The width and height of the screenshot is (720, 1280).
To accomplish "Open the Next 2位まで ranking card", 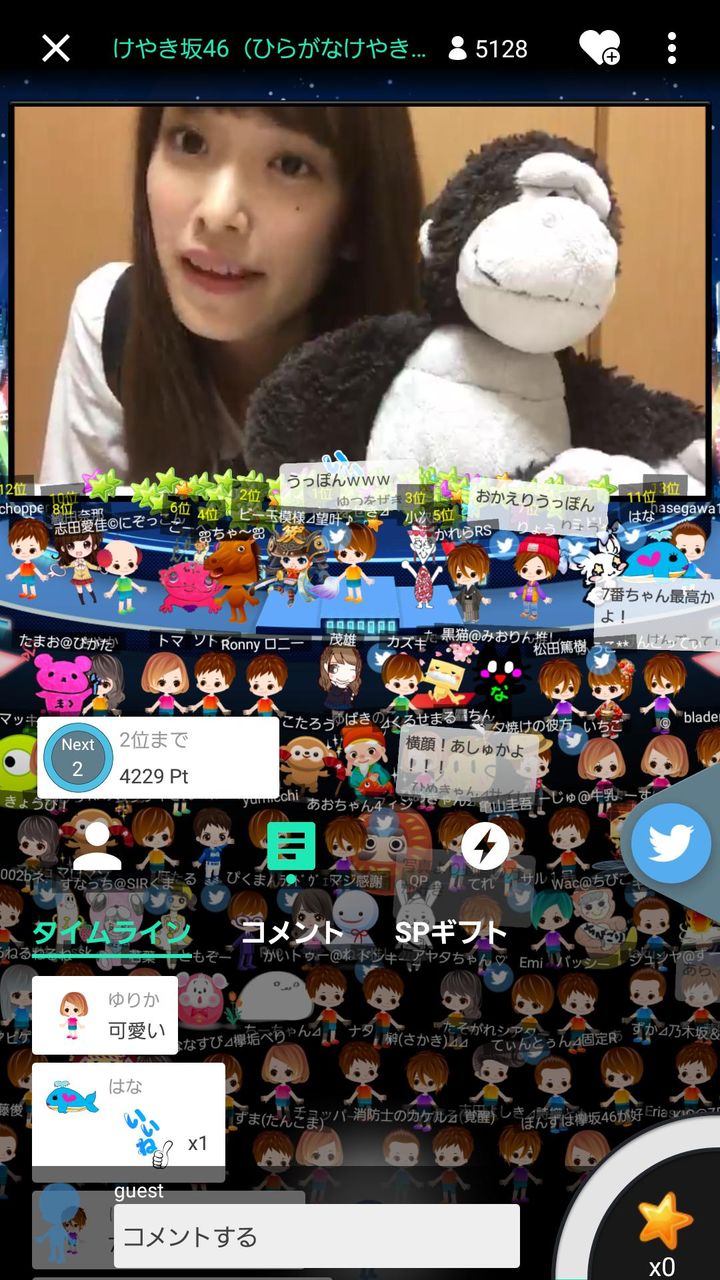I will (x=158, y=758).
